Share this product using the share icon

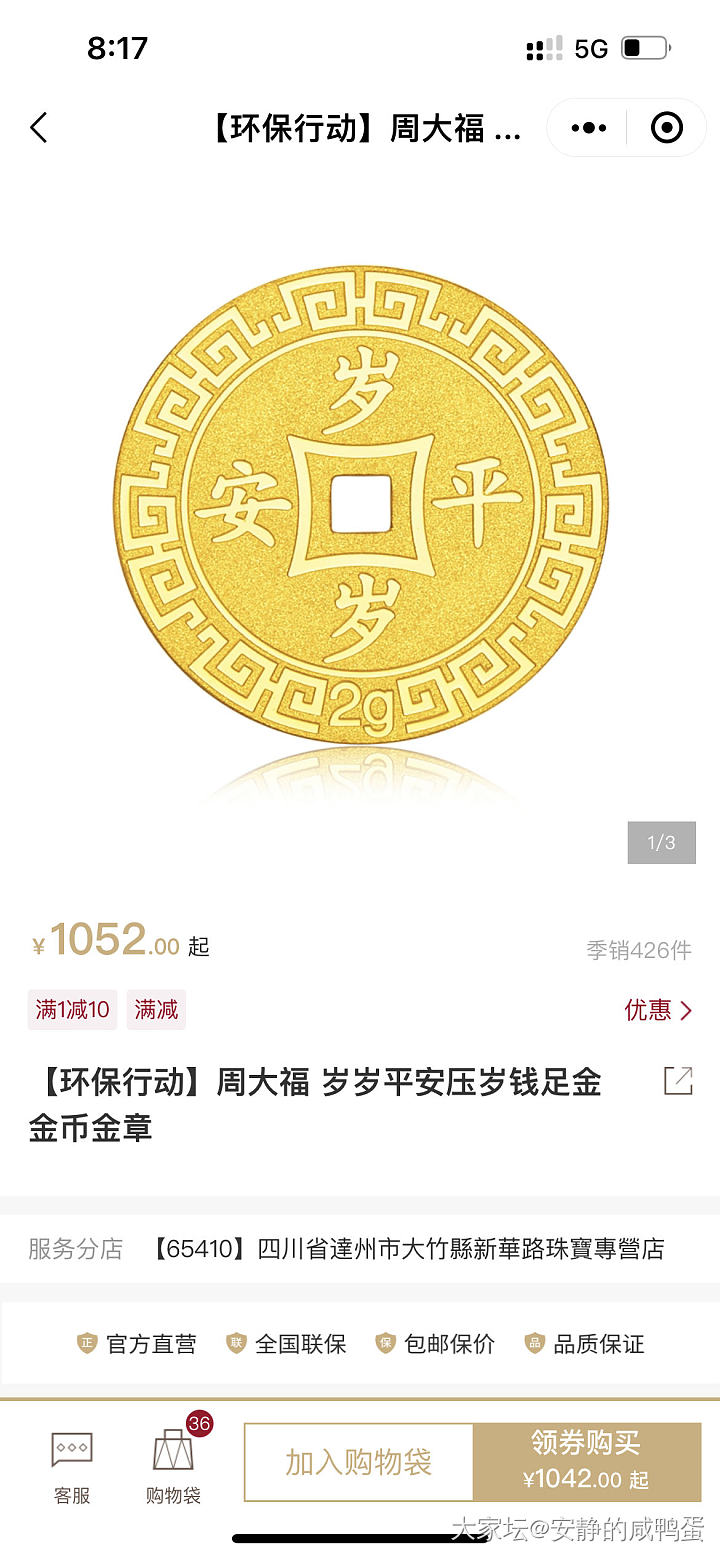(x=678, y=1081)
